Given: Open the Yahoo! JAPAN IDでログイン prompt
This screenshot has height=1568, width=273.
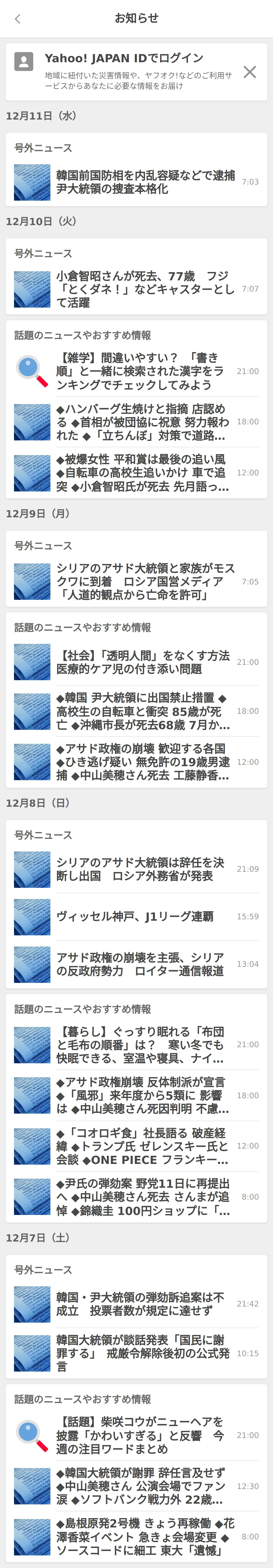Looking at the screenshot, I should 124,58.
